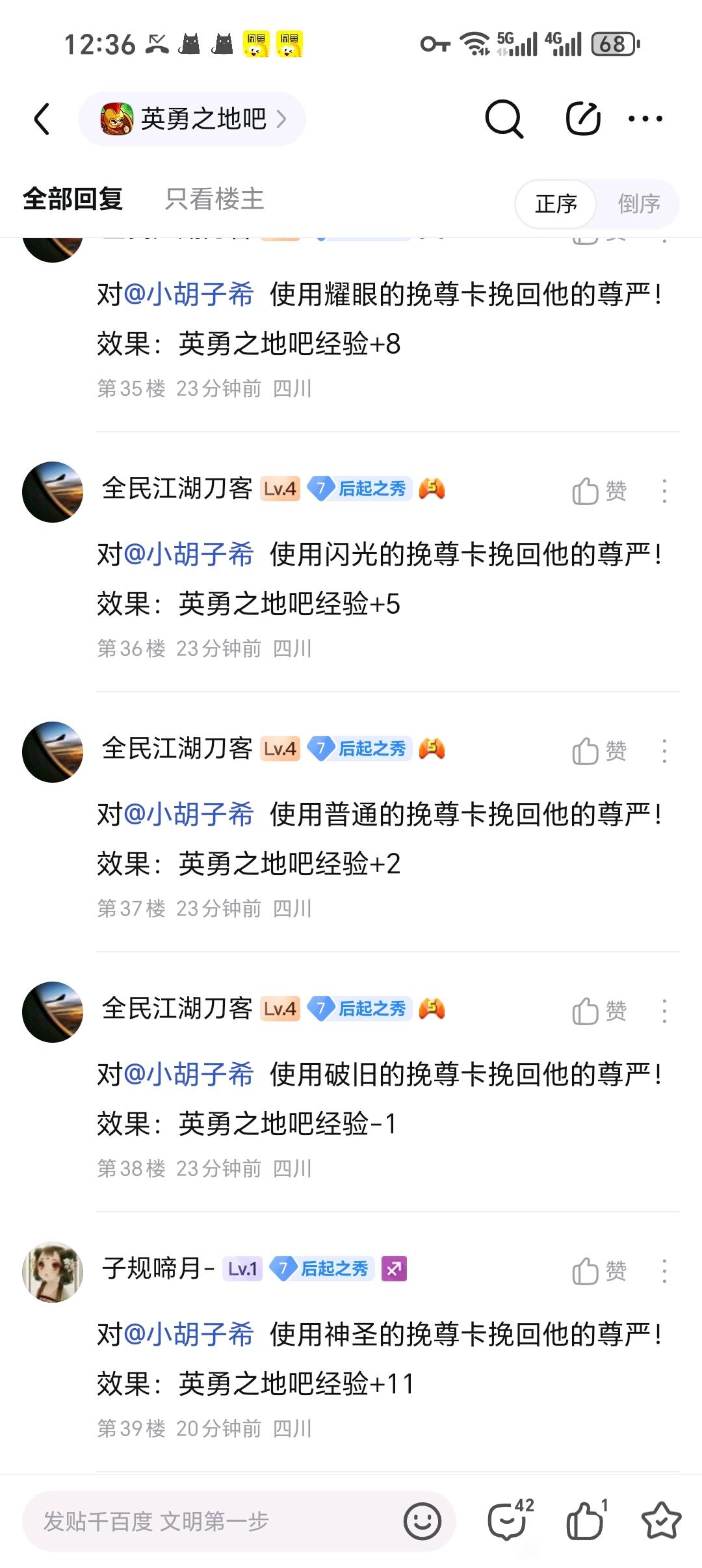Like the reply on floor 第36楼
The height and width of the screenshot is (1568, 702).
(x=599, y=491)
